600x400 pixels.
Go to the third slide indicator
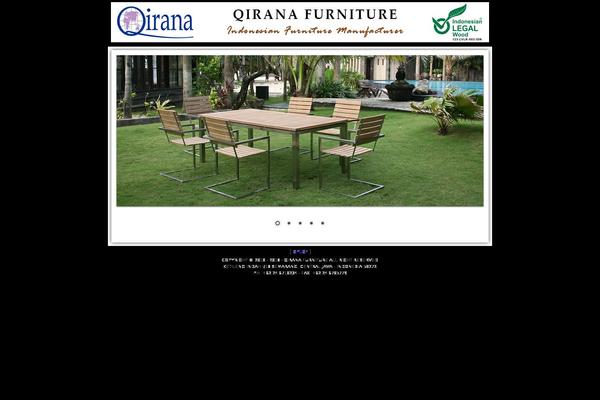coord(300,223)
